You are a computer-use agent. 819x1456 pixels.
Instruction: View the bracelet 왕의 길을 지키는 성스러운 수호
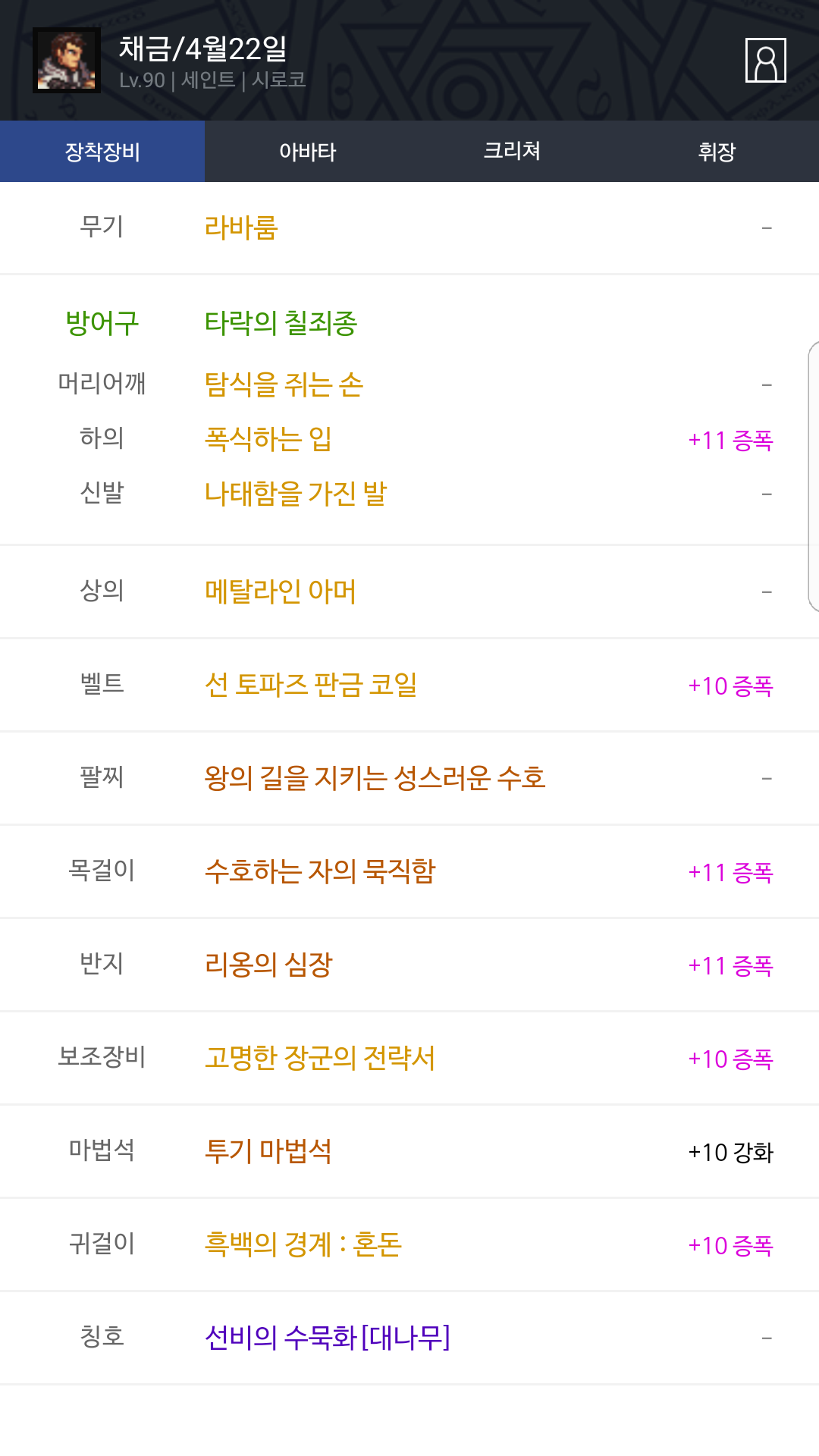375,778
